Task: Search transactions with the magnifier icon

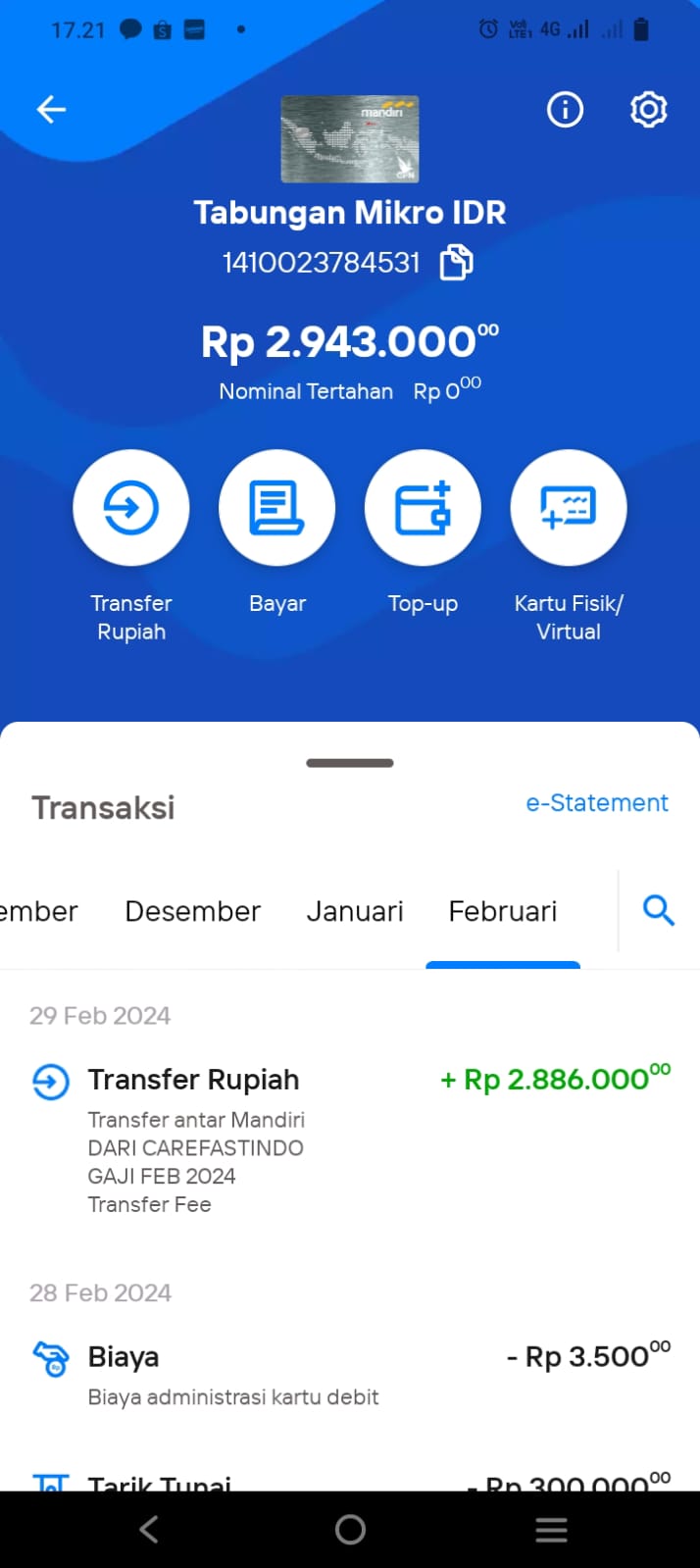Action: tap(659, 911)
